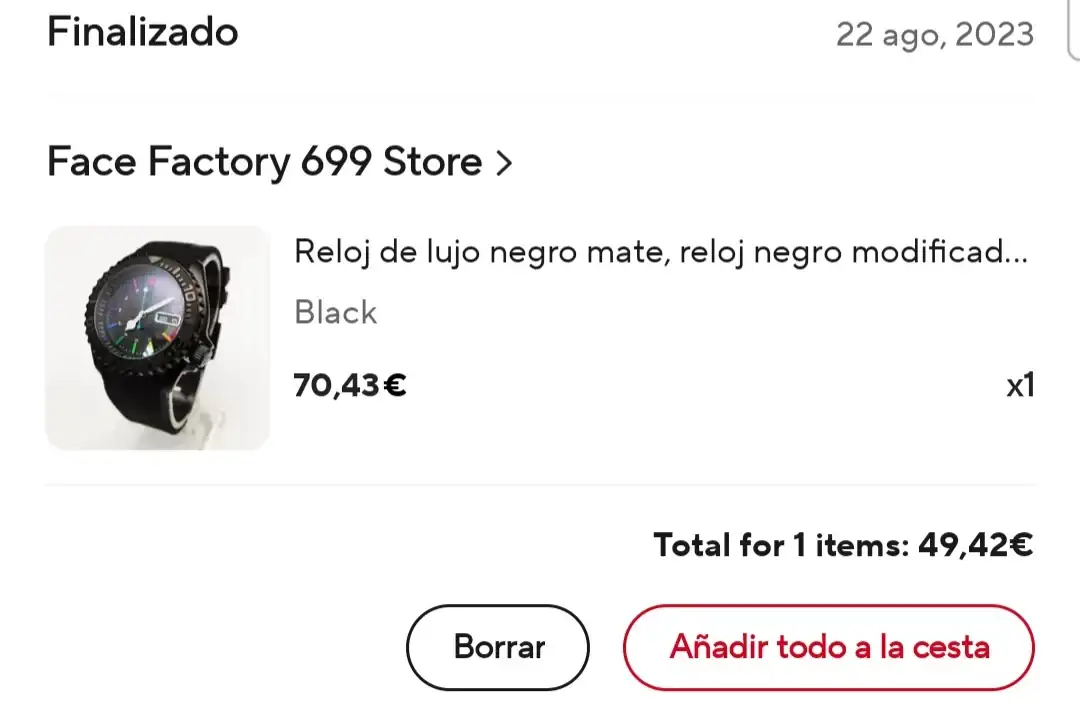Open the Reloj de lujo negro mate item
The width and height of the screenshot is (1080, 724).
(660, 252)
